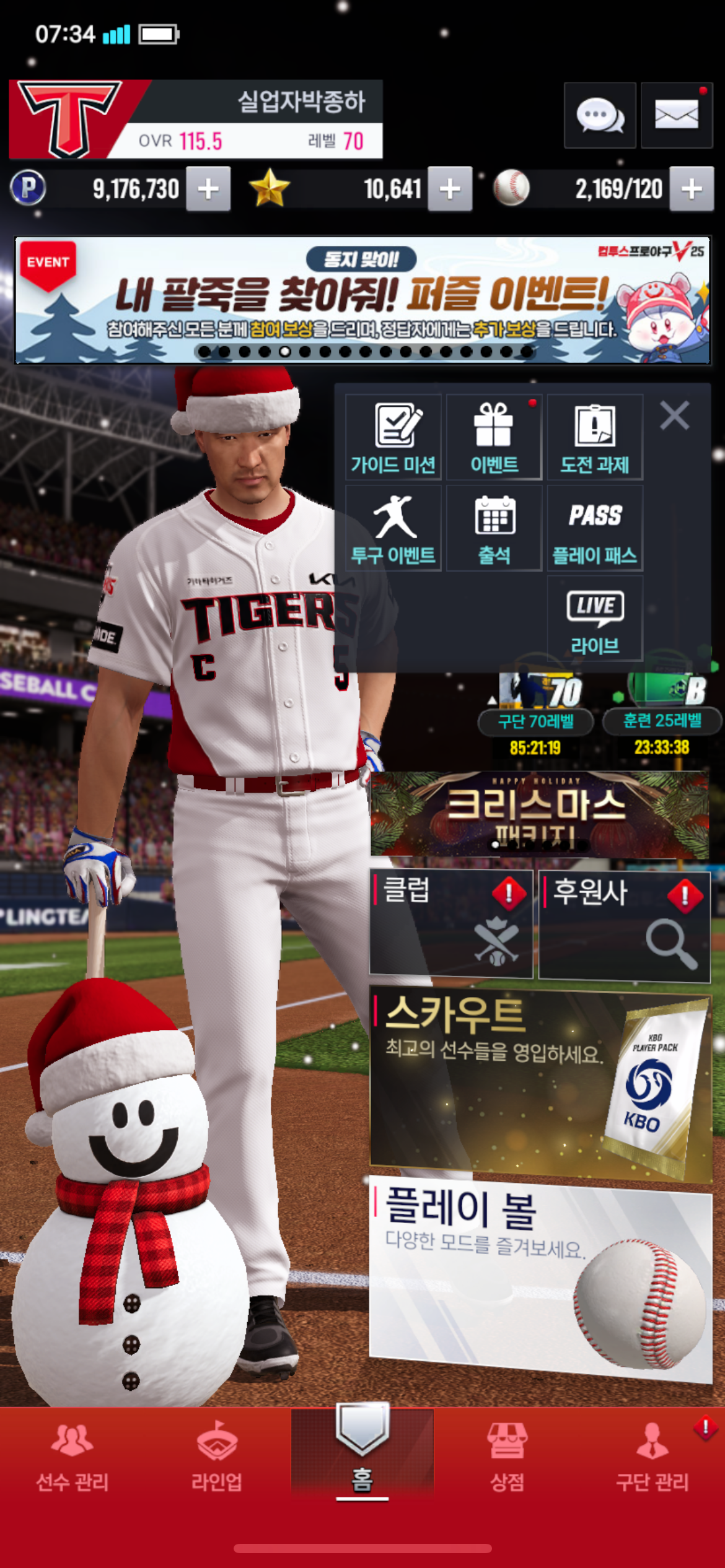Open 투구 이벤트
Viewport: 725px width, 1568px height.
coord(393,528)
